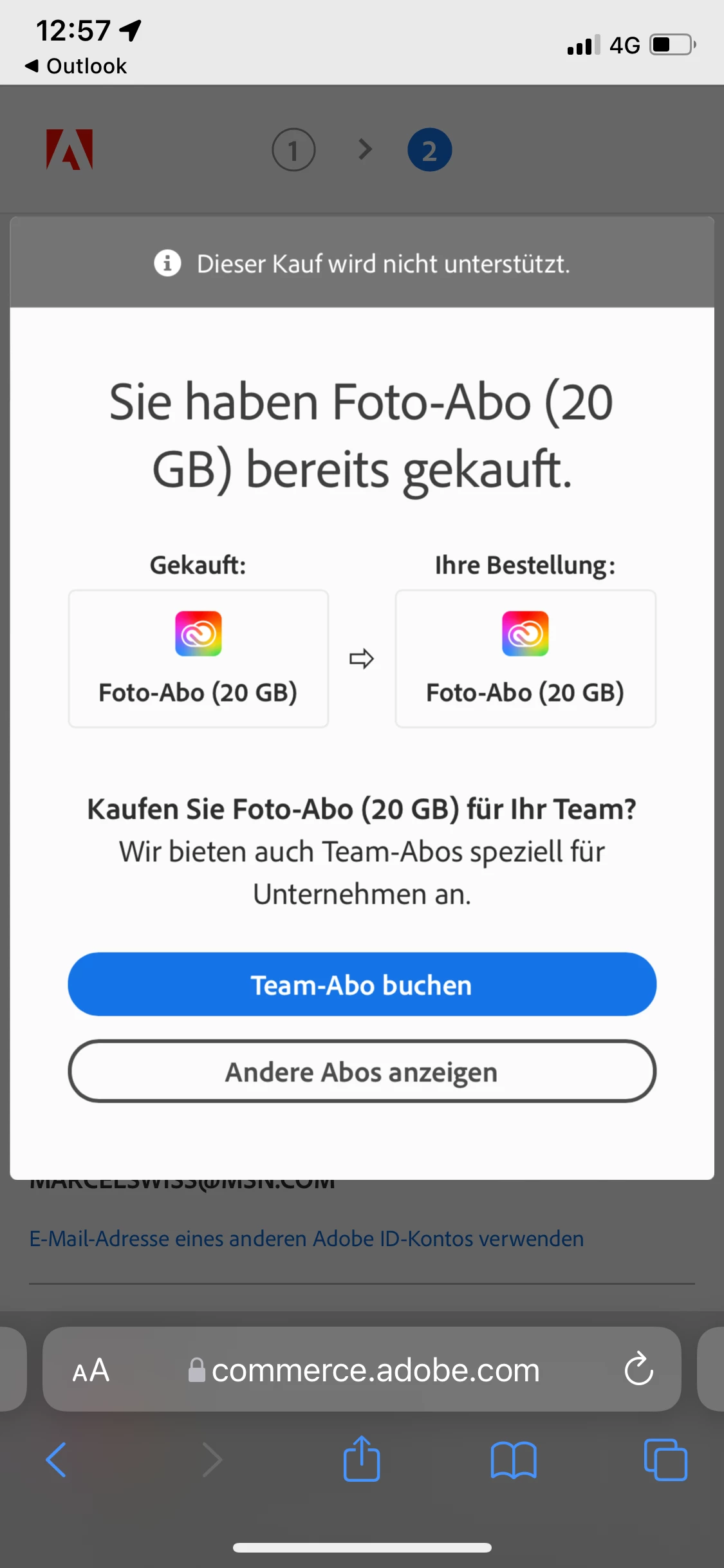The height and width of the screenshot is (1568, 724).
Task: Tap the Team-Abo buchen button
Action: tap(362, 984)
